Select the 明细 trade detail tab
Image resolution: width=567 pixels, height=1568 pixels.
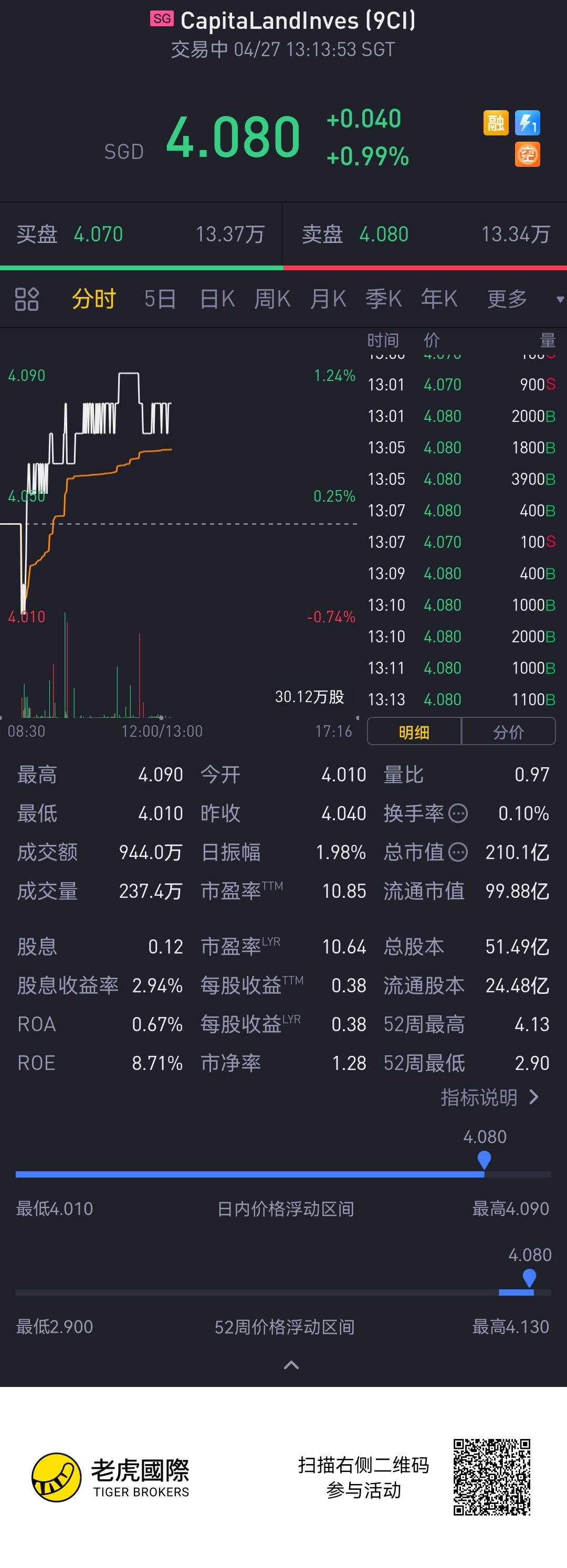tap(414, 732)
